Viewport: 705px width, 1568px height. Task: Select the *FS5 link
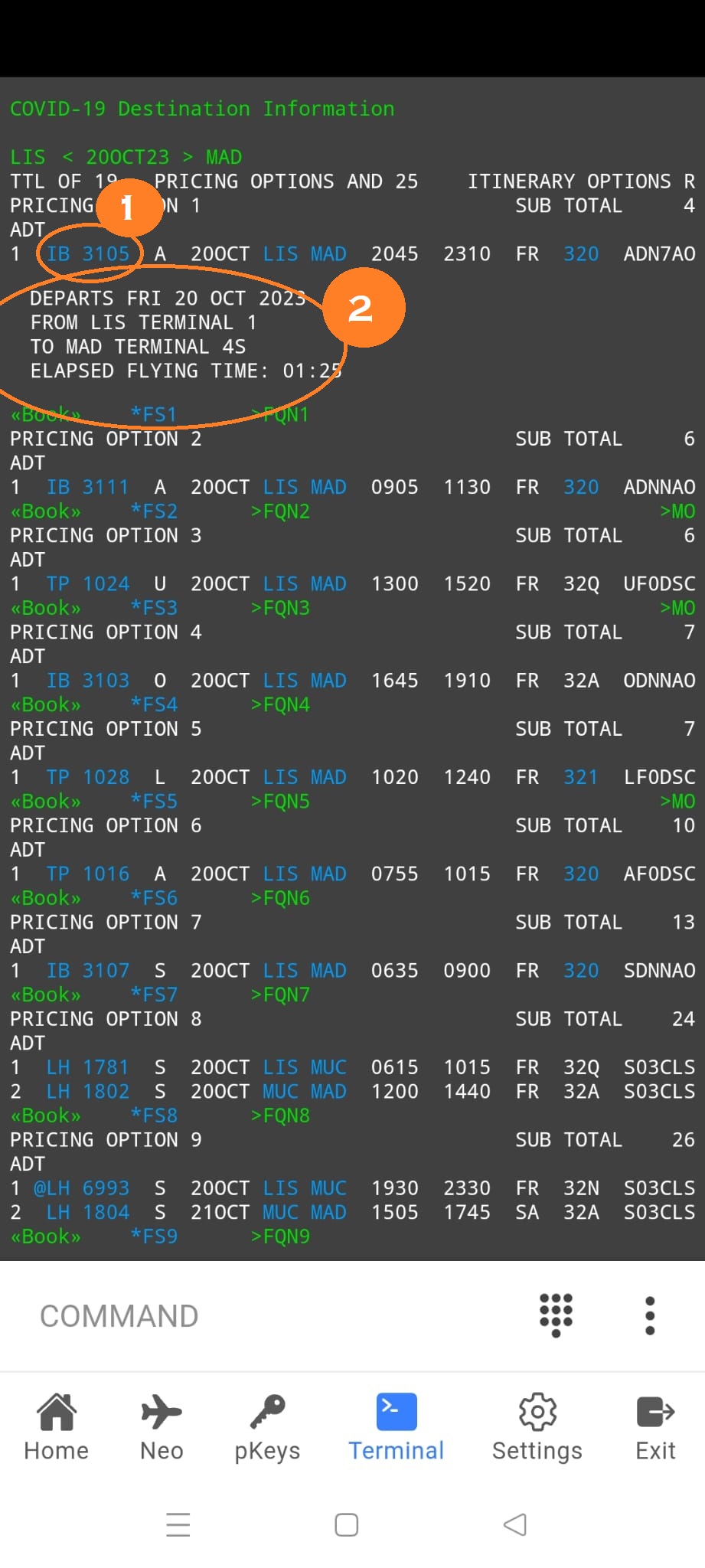pyautogui.click(x=156, y=801)
